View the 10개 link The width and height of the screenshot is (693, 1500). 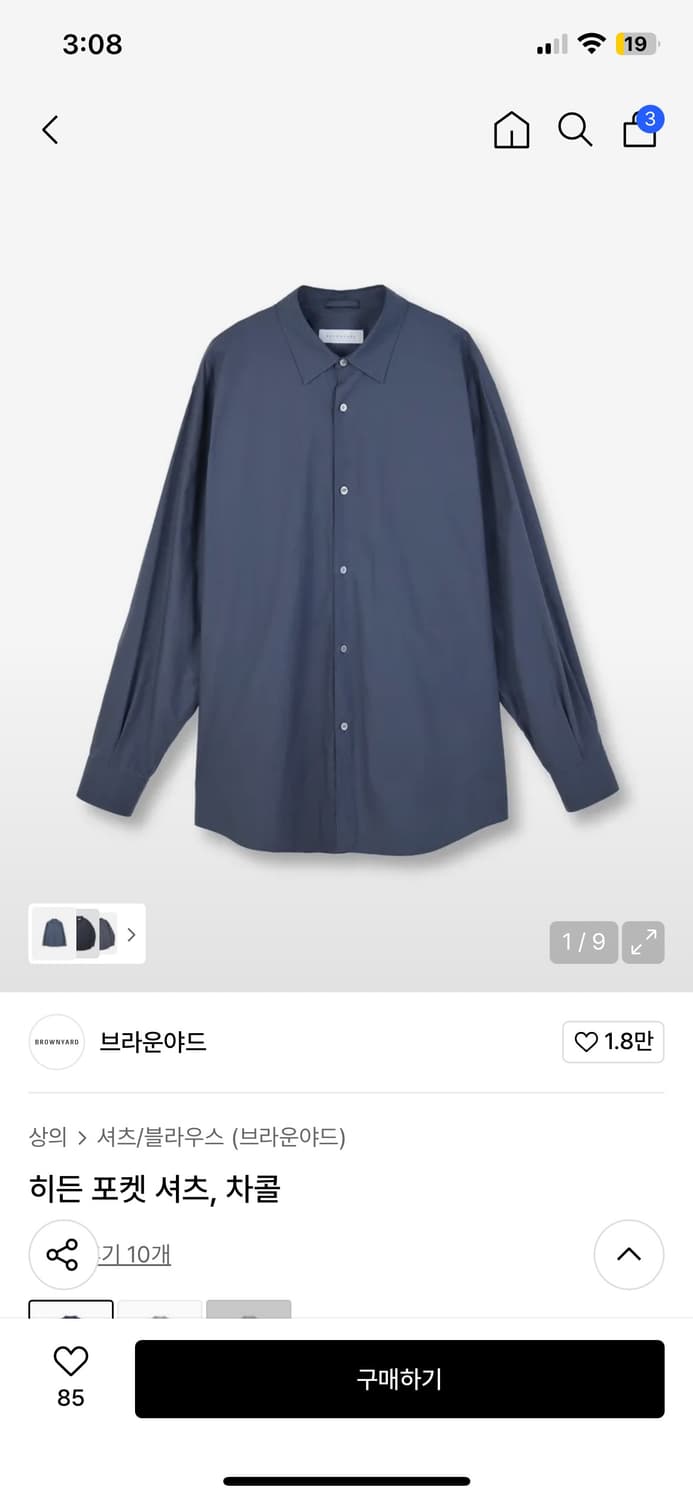click(136, 1254)
